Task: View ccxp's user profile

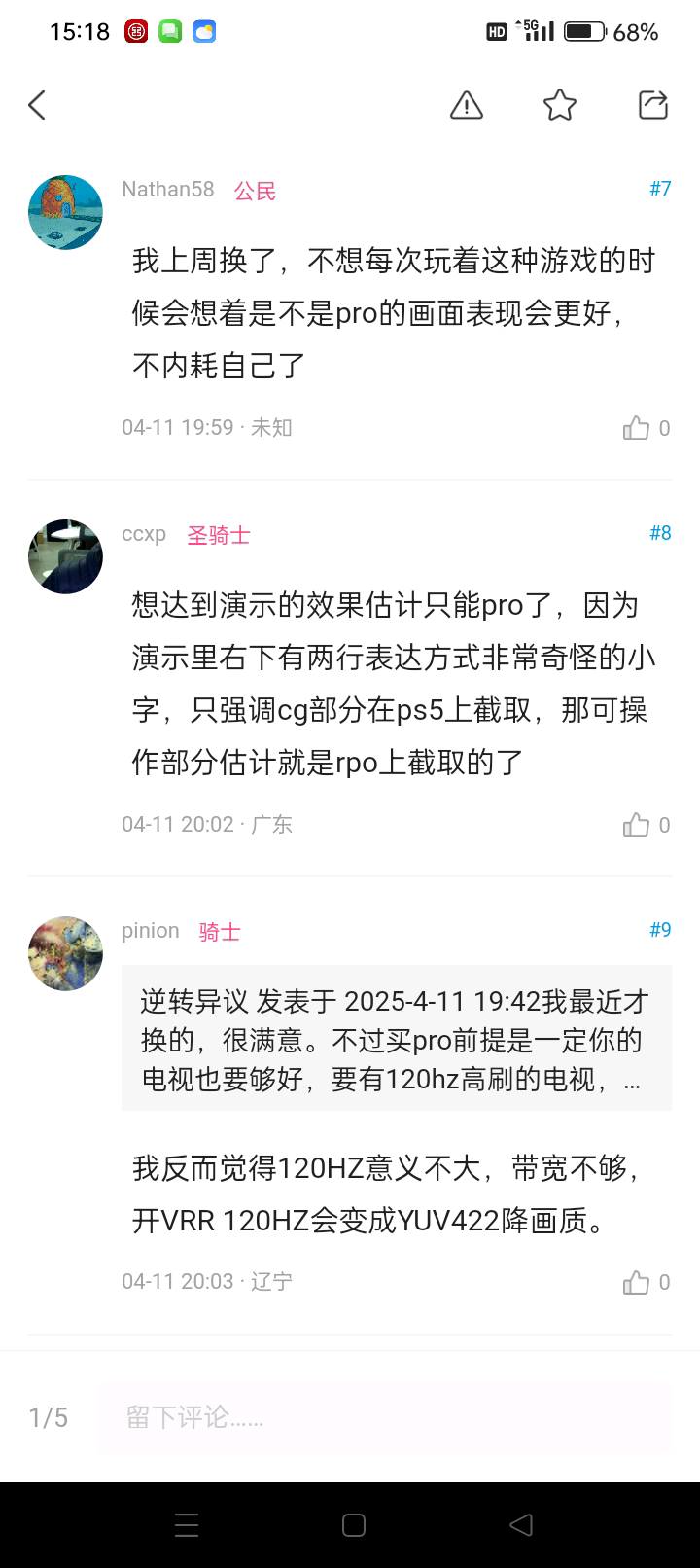Action: (65, 556)
